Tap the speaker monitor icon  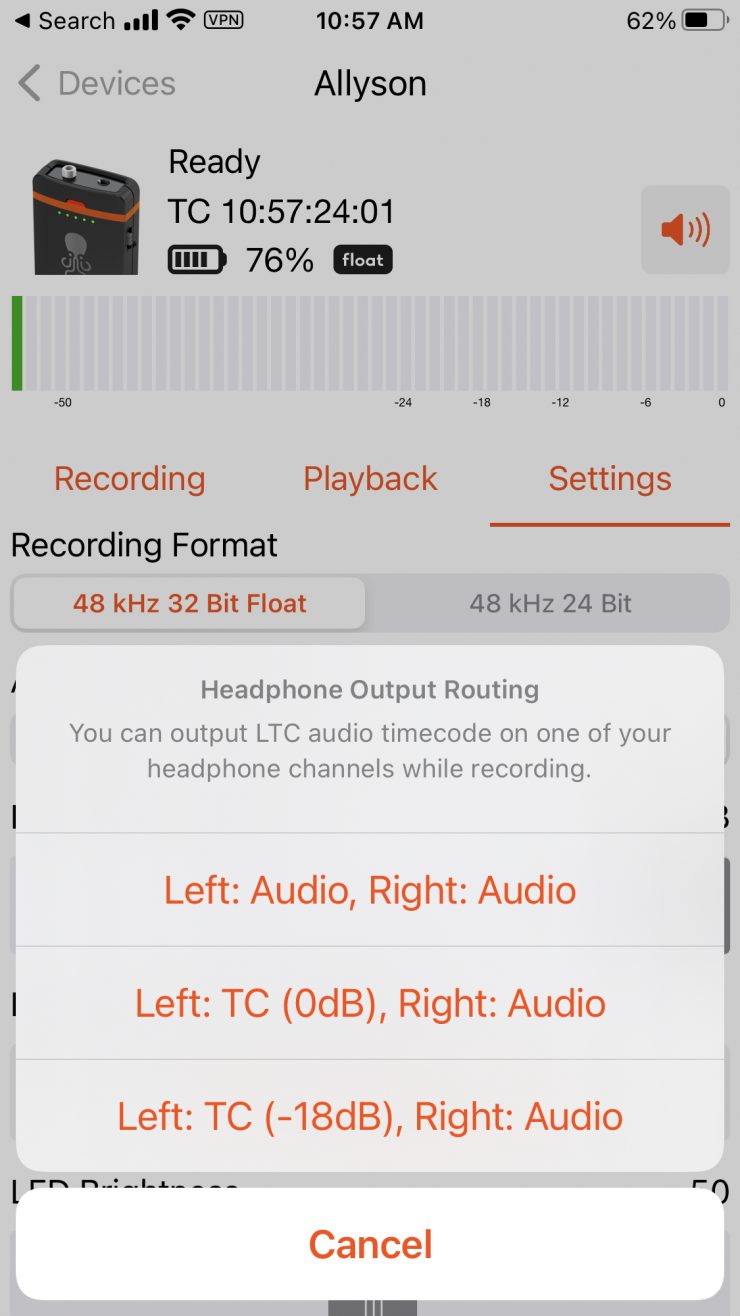pos(685,230)
